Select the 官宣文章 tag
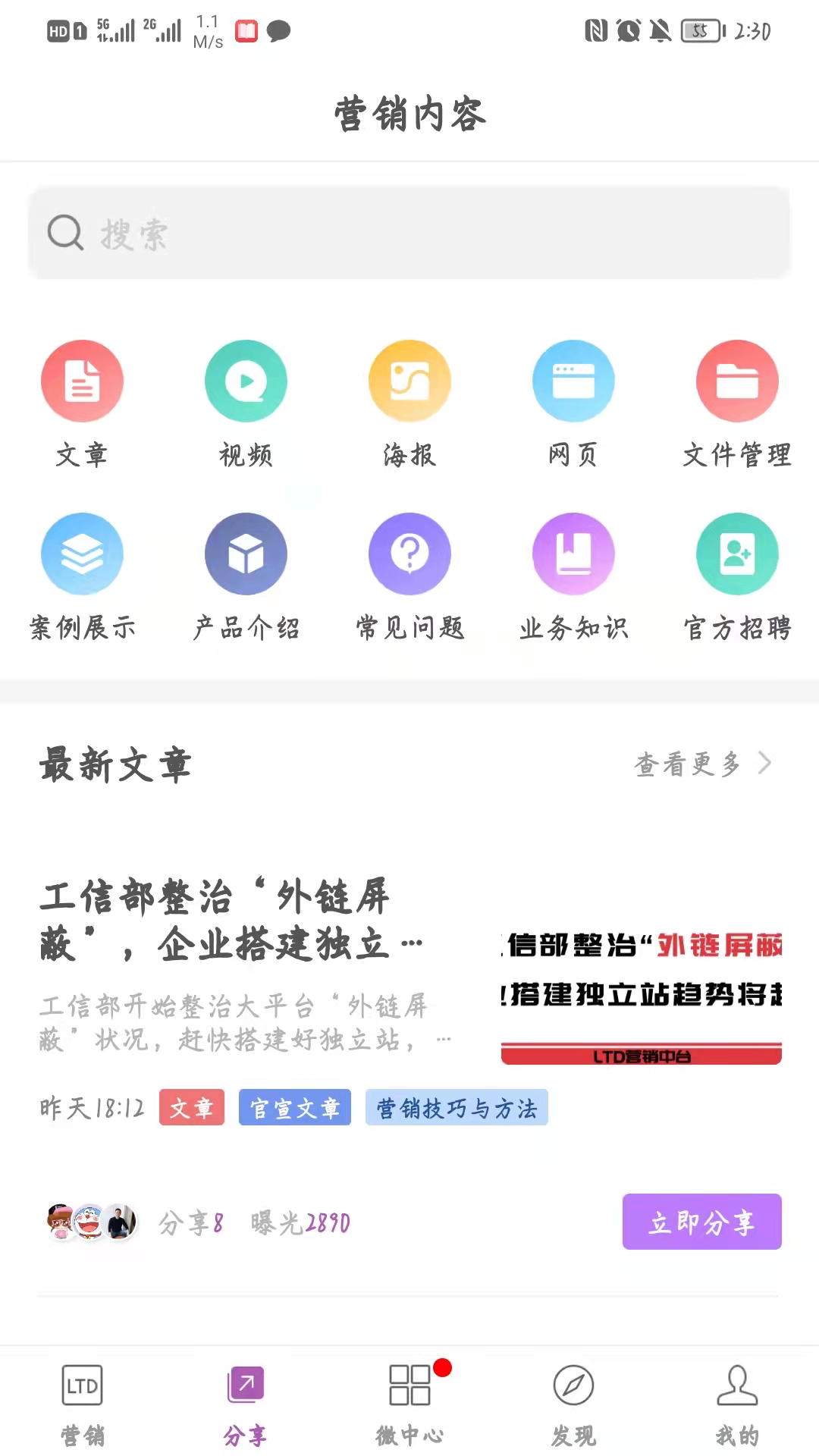 (x=295, y=1108)
